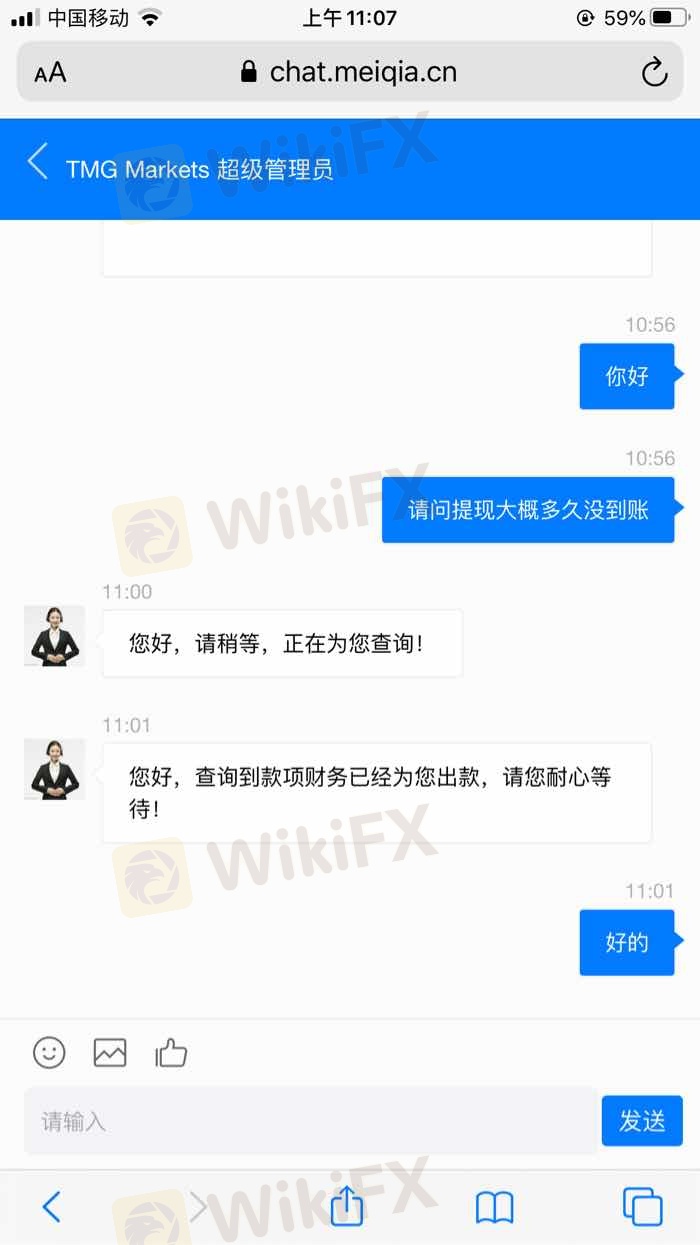The width and height of the screenshot is (700, 1245).
Task: Go back from TMG Markets chat header
Action: (38, 161)
